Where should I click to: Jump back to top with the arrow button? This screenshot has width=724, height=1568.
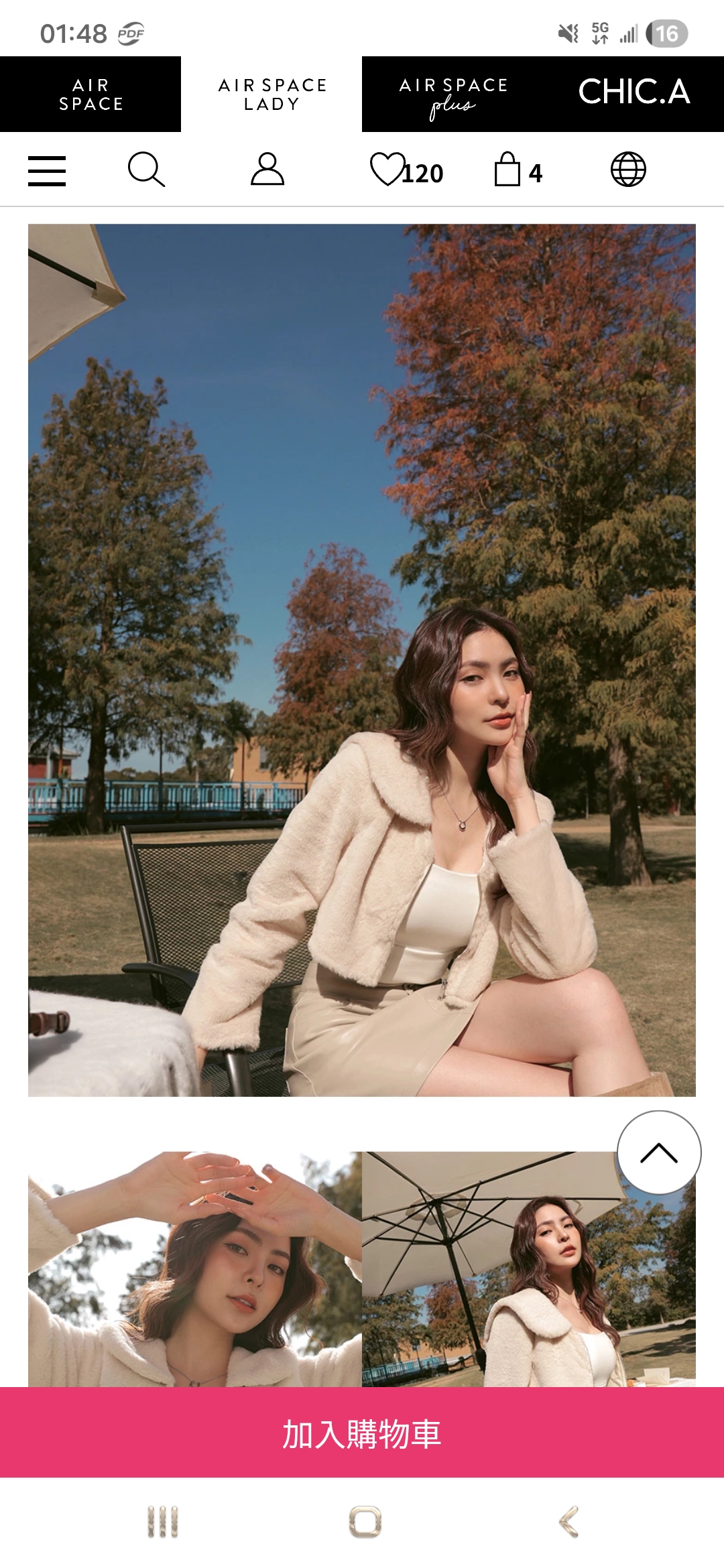(659, 1153)
